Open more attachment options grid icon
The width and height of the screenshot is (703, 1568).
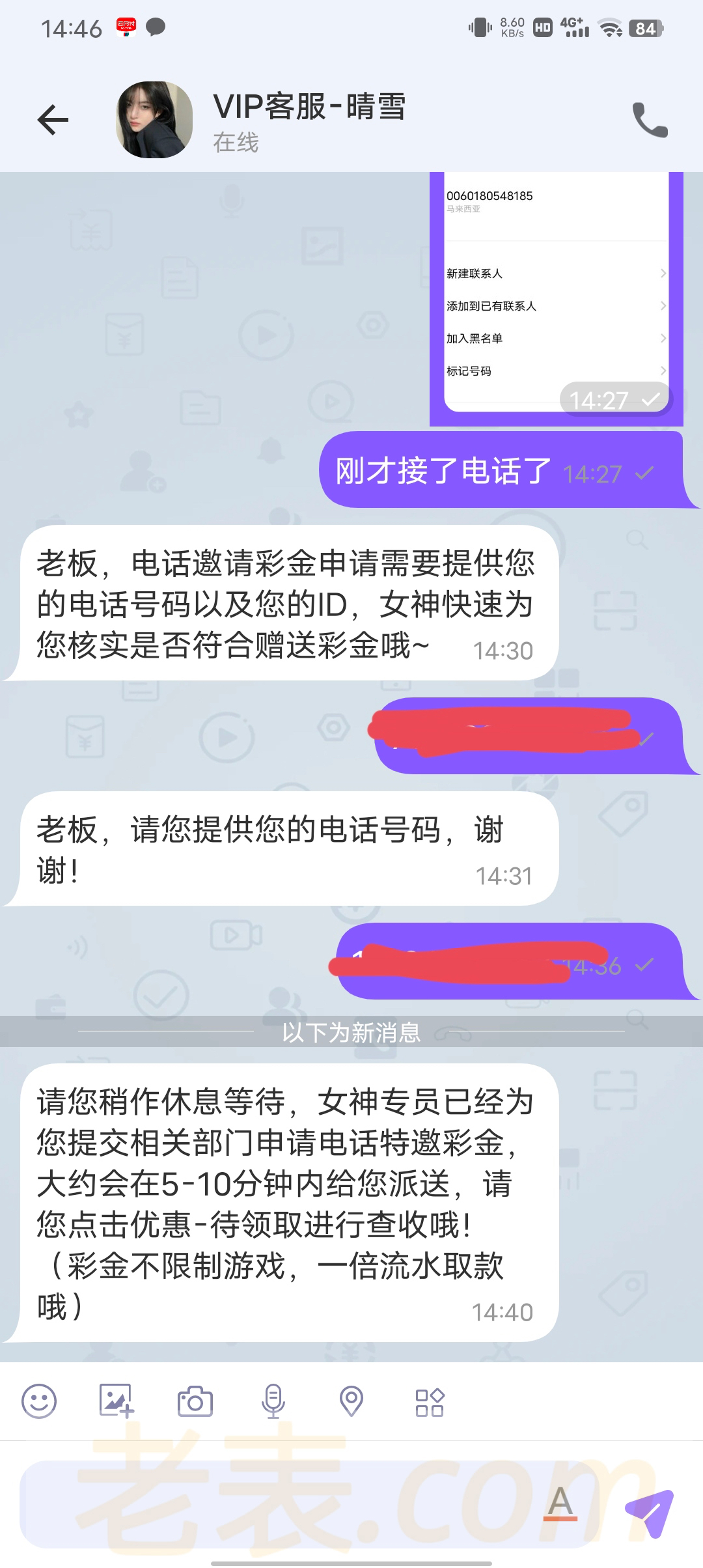click(x=430, y=1402)
